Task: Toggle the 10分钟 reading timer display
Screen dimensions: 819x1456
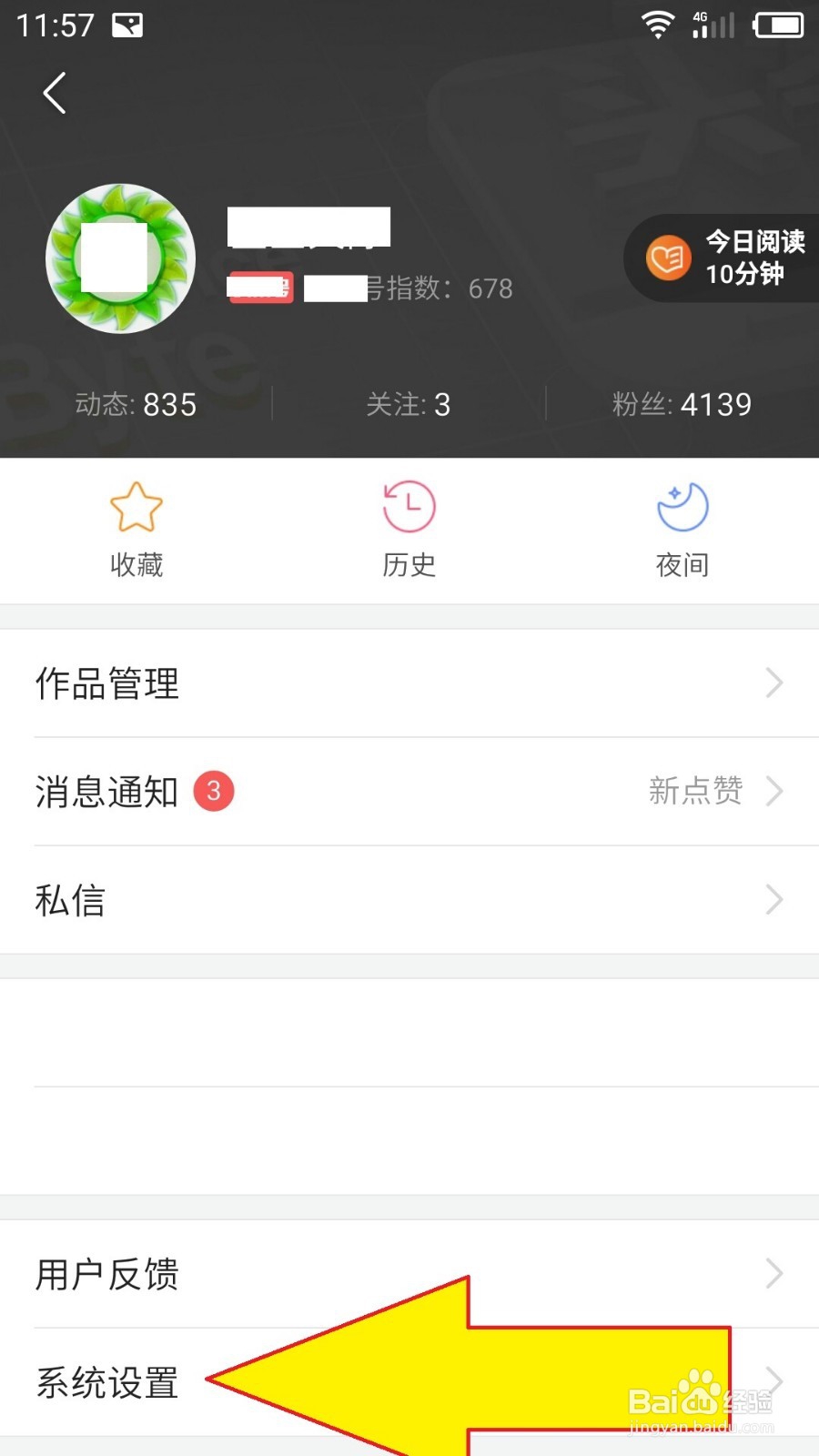Action: click(746, 273)
